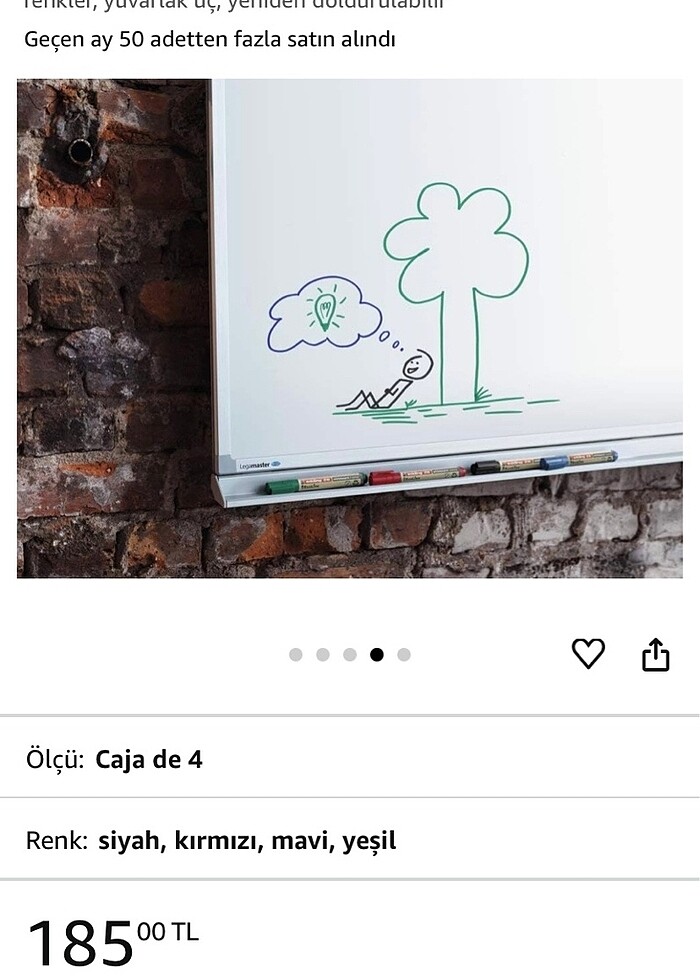Open the Renk color options row

350,840
